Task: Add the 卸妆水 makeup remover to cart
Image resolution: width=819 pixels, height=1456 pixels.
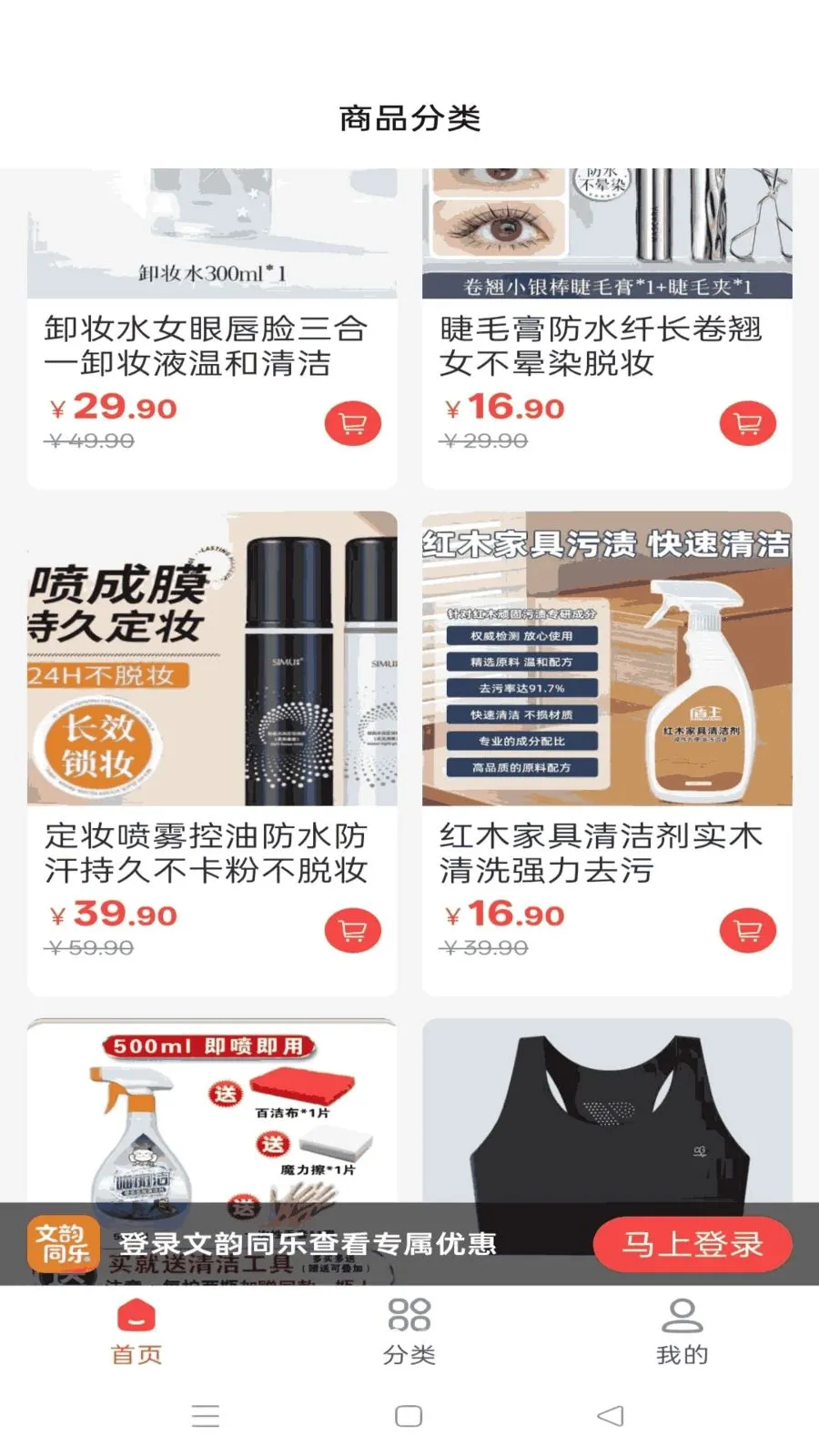Action: click(x=352, y=423)
